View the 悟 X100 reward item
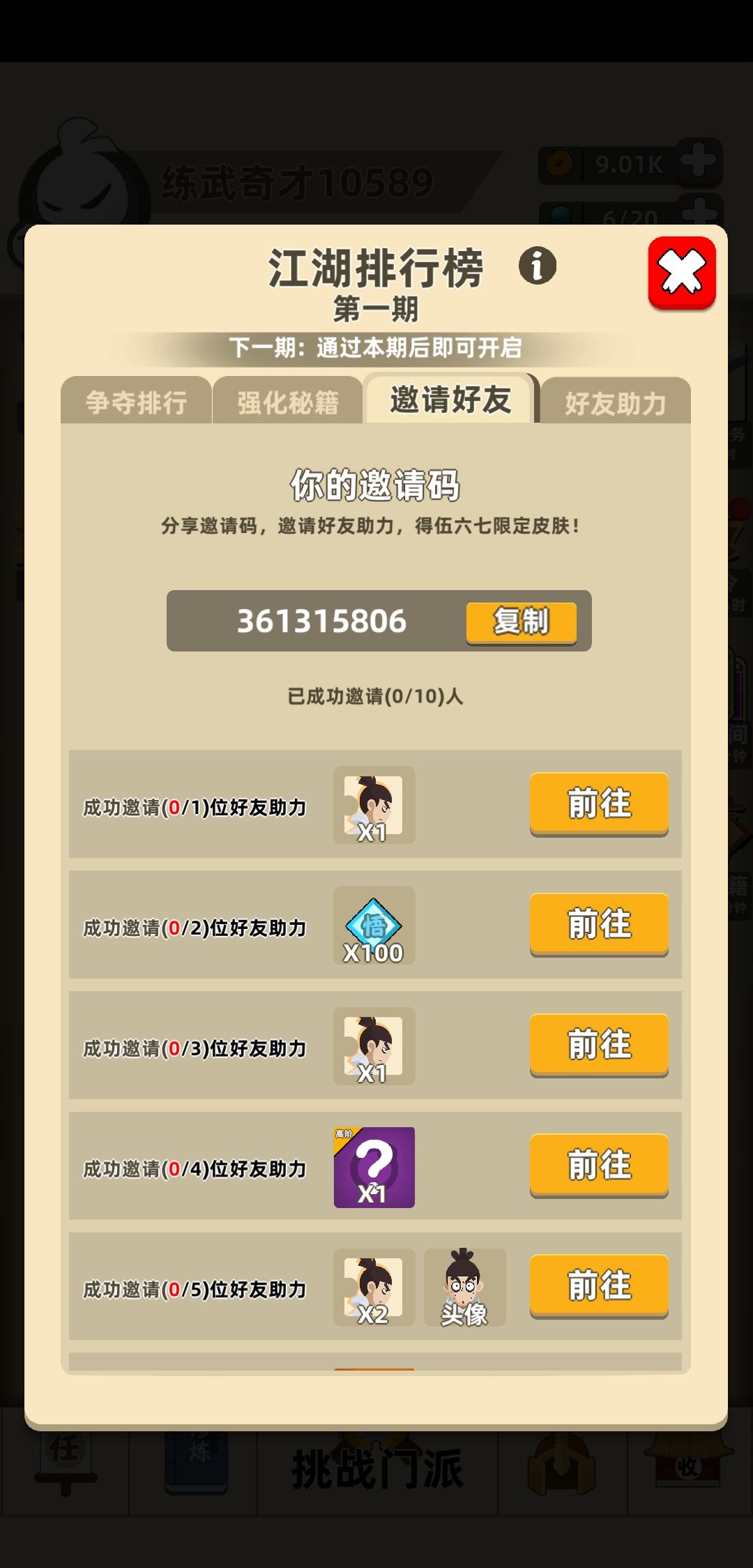The width and height of the screenshot is (753, 1568). [374, 926]
